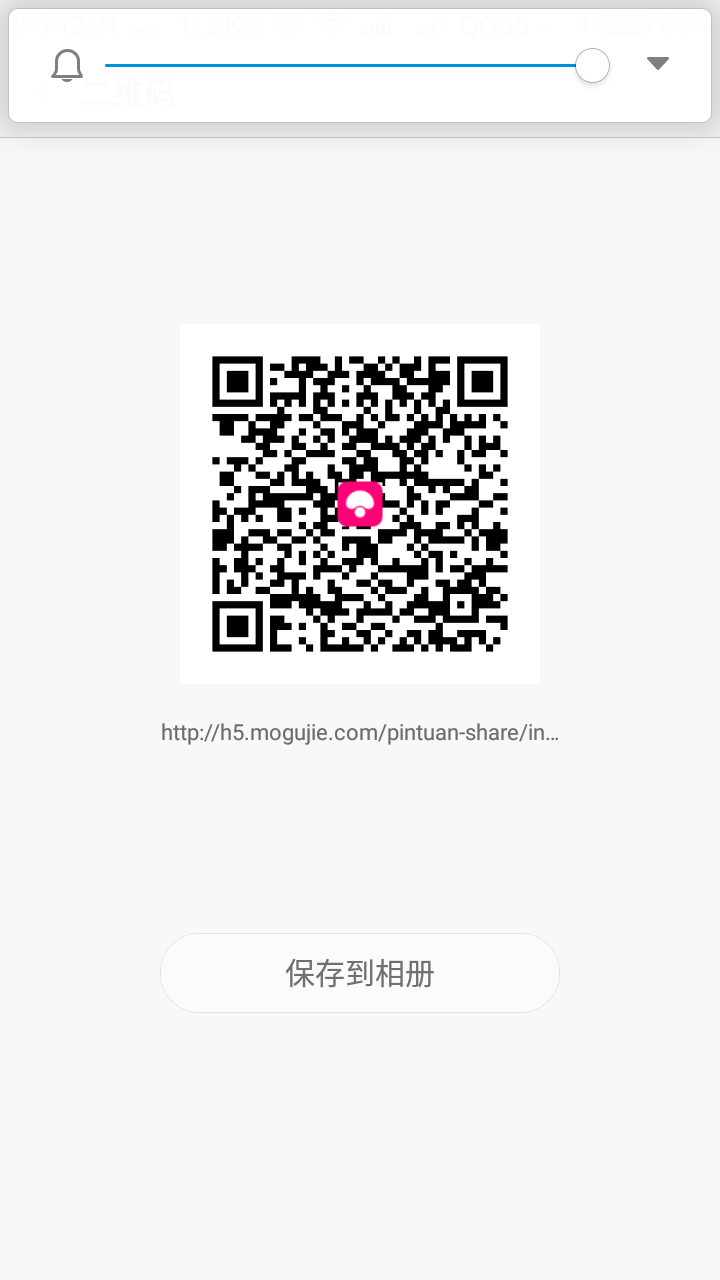Tap the 保存到相册 button
The width and height of the screenshot is (720, 1280).
coord(360,973)
